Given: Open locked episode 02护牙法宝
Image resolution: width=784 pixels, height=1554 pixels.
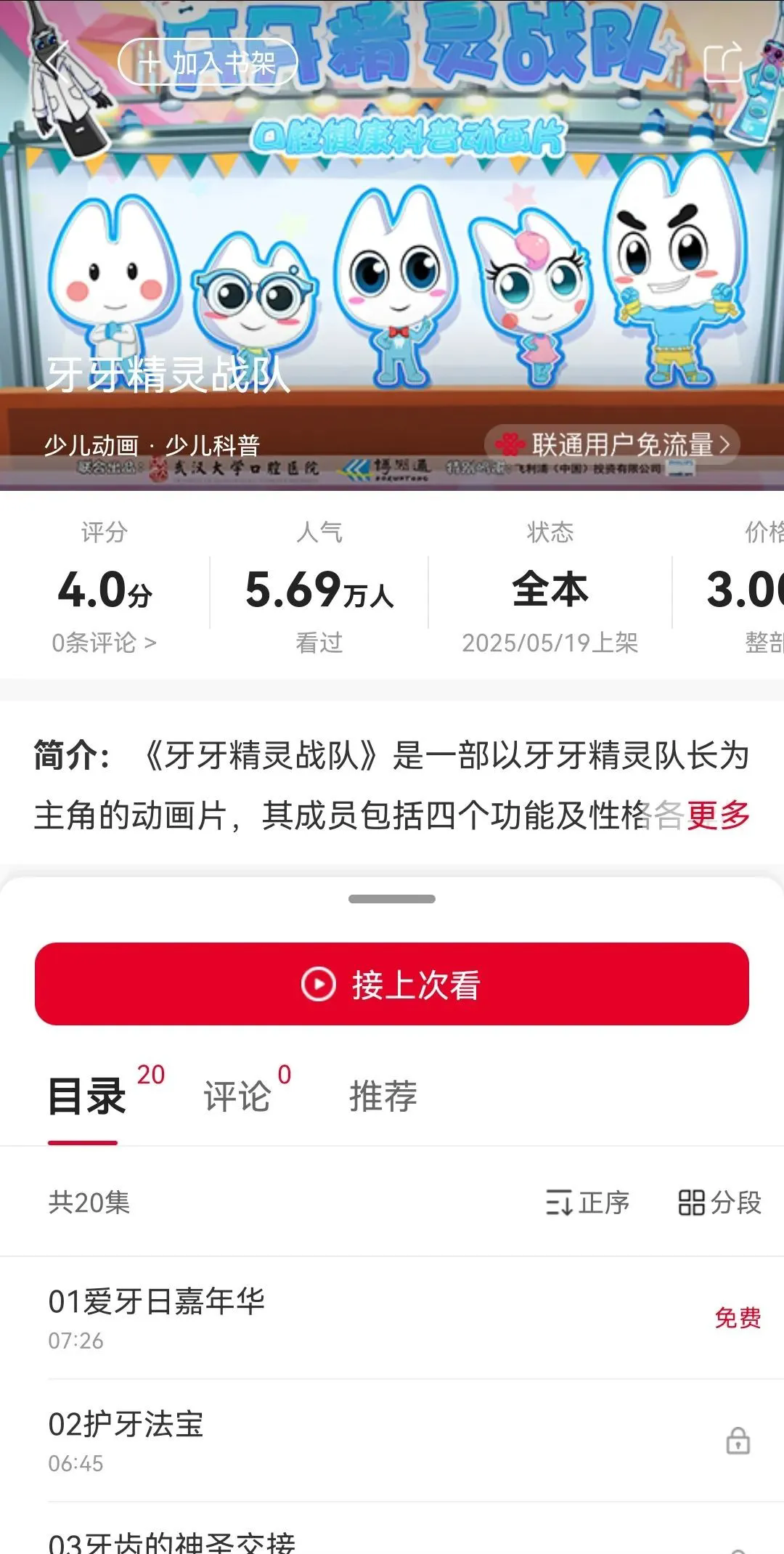Looking at the screenshot, I should click(290, 1439).
